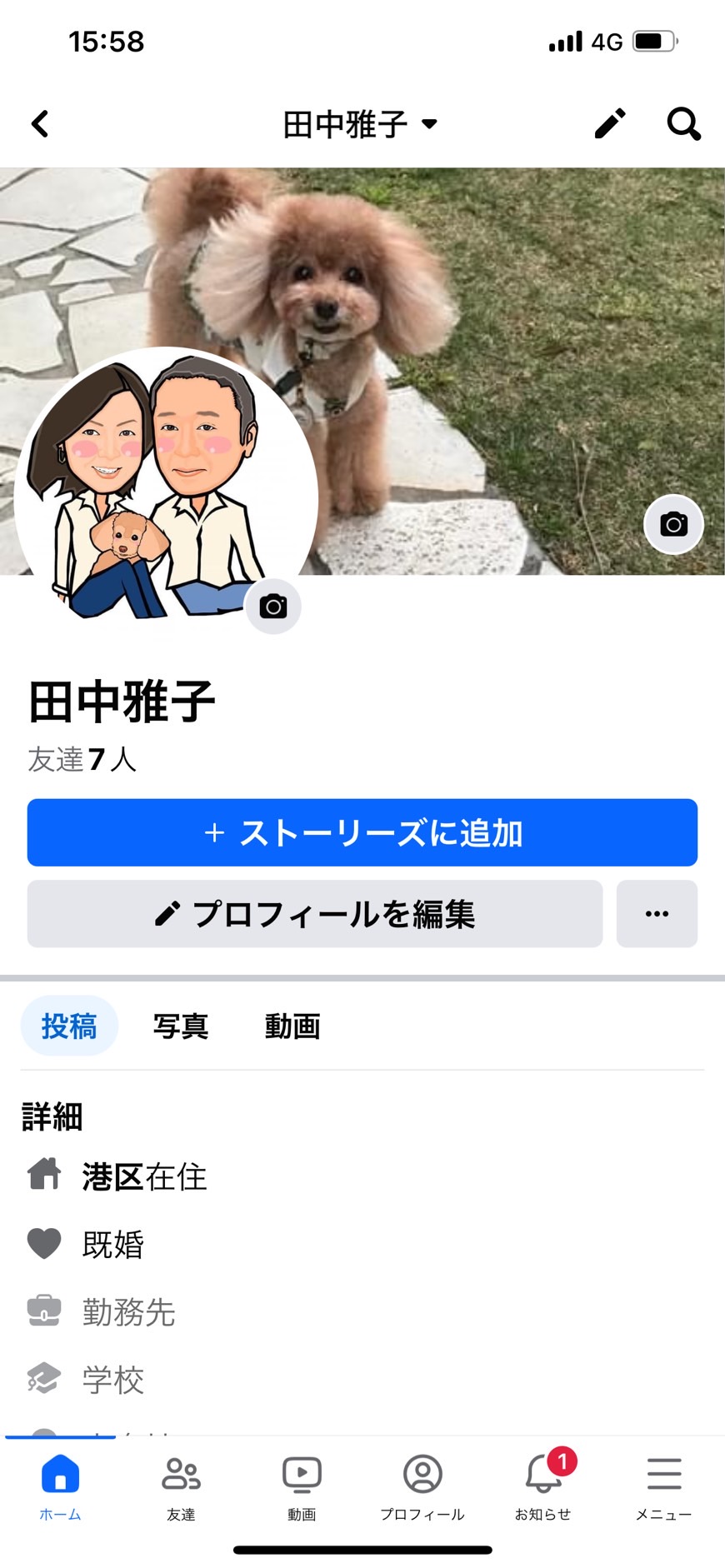This screenshot has width=725, height=1568.
Task: Change the profile picture via camera icon
Action: coord(272,607)
